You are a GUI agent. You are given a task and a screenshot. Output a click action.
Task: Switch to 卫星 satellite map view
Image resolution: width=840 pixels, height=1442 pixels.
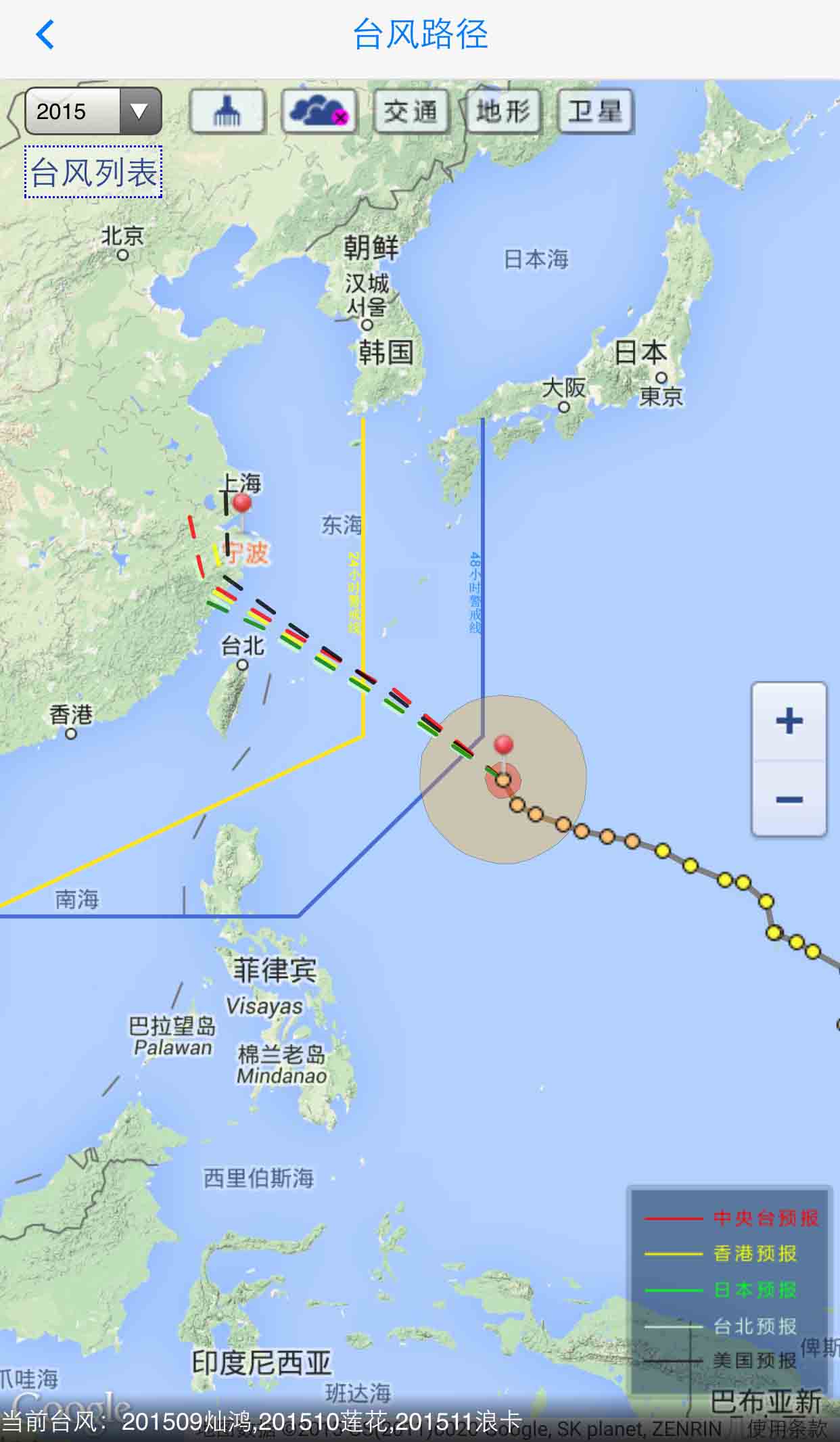click(594, 111)
